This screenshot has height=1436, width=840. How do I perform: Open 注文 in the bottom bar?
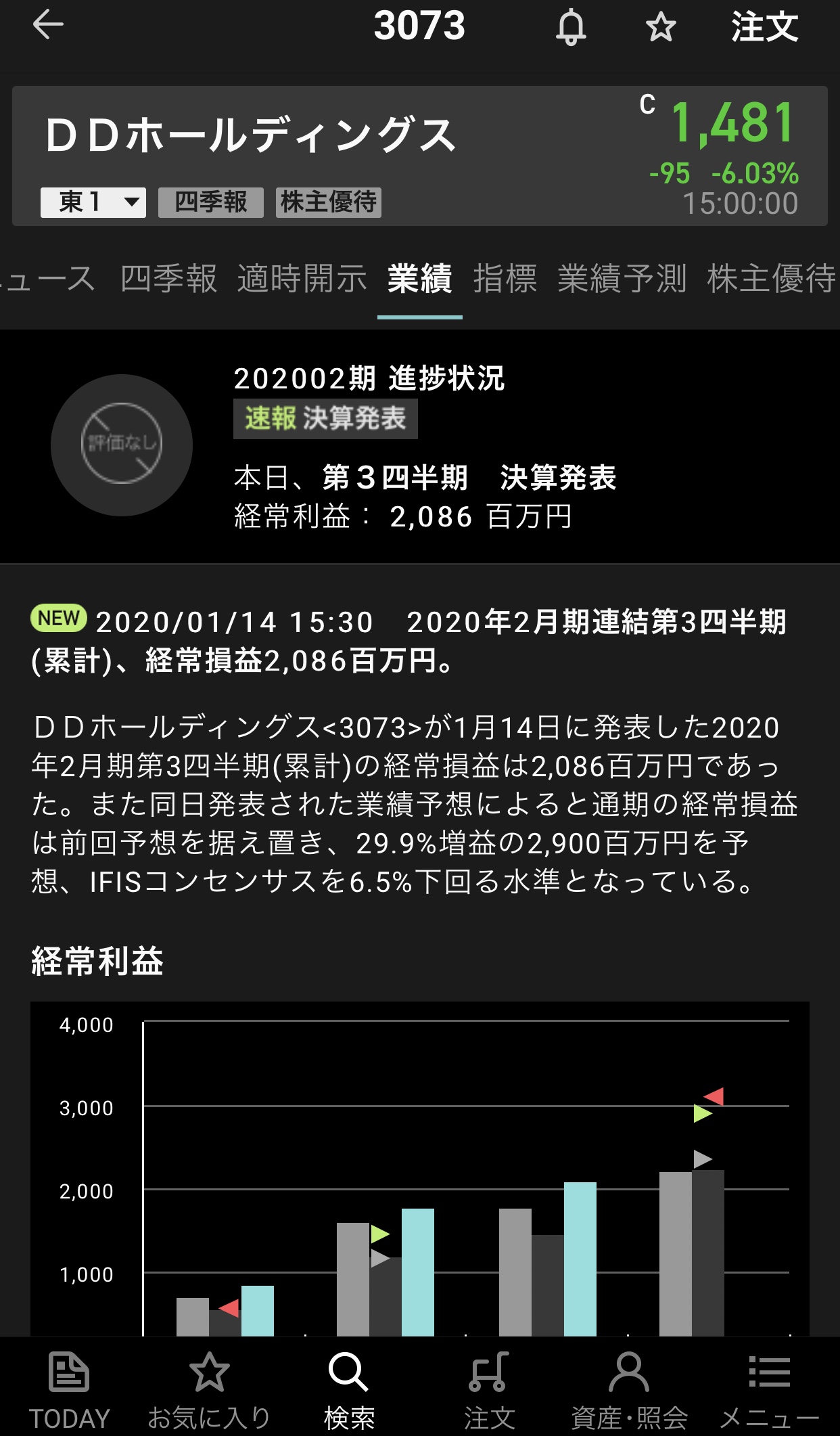pos(489,1389)
